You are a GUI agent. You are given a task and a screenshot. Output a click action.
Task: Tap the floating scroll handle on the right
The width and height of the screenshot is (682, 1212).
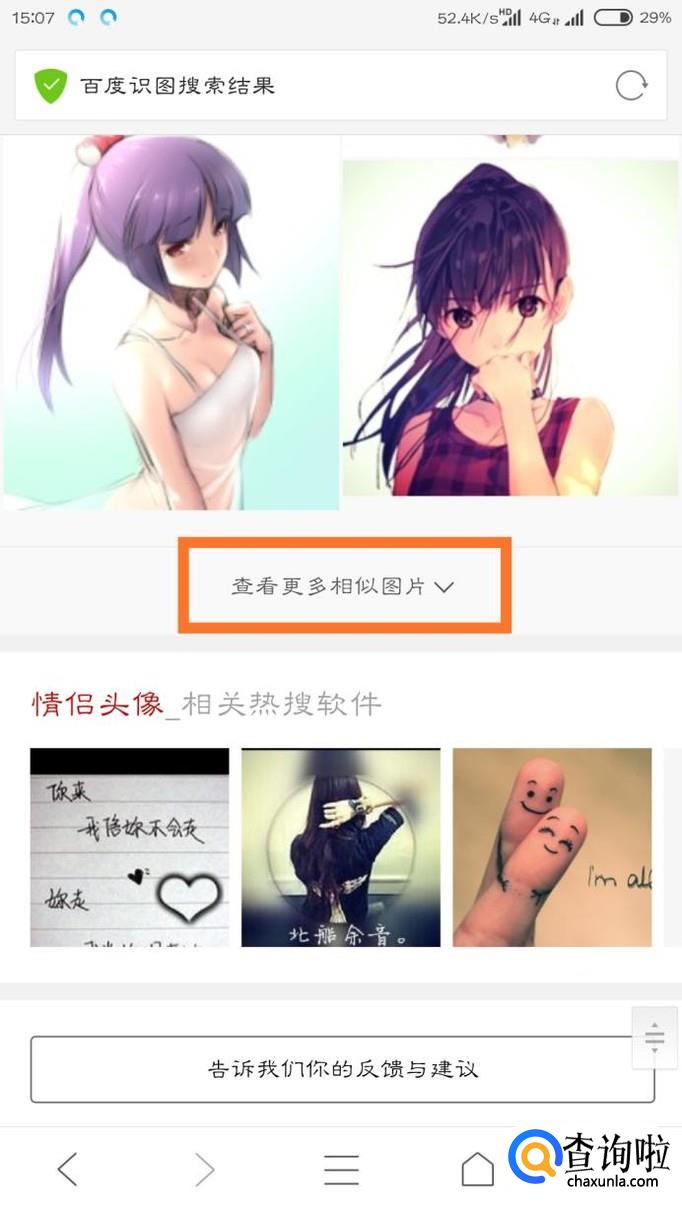point(654,1038)
